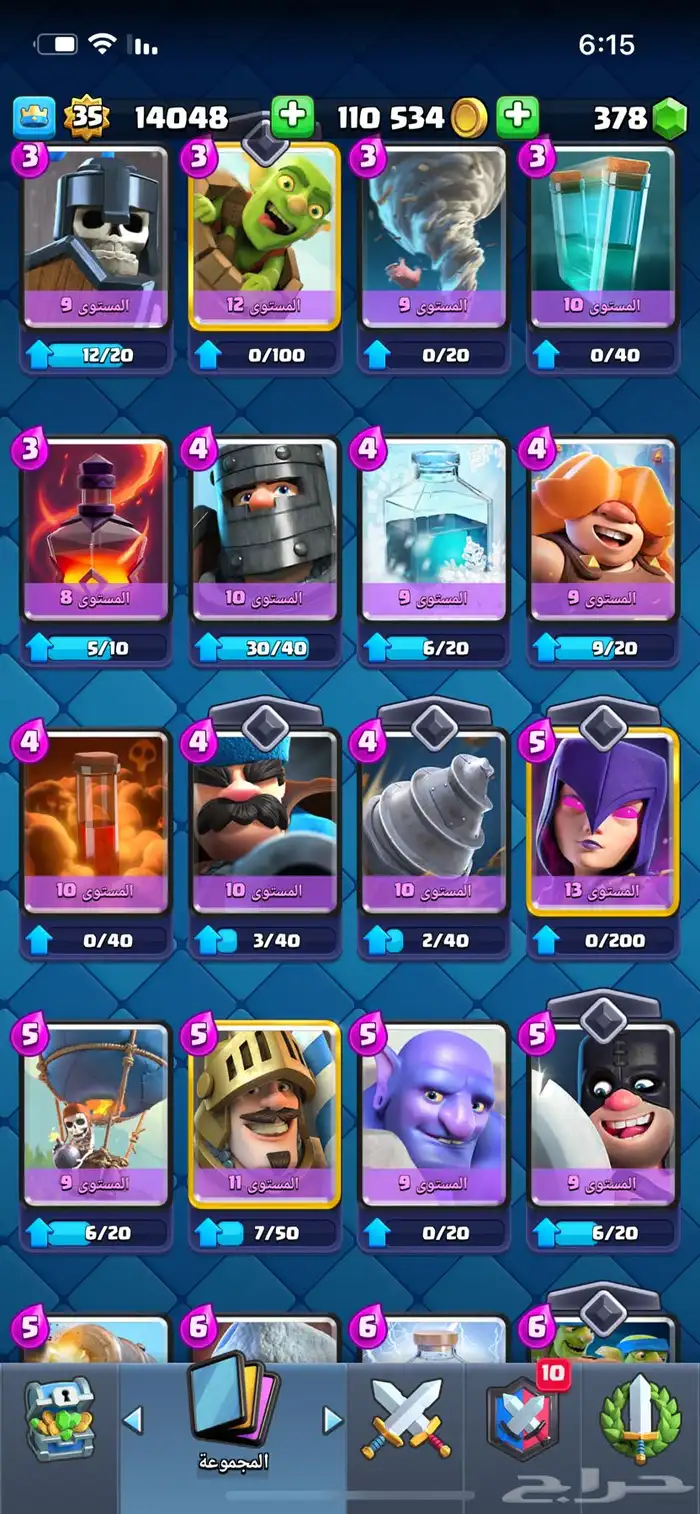Tap the green plus next to experience points
The height and width of the screenshot is (1514, 700).
tap(292, 118)
